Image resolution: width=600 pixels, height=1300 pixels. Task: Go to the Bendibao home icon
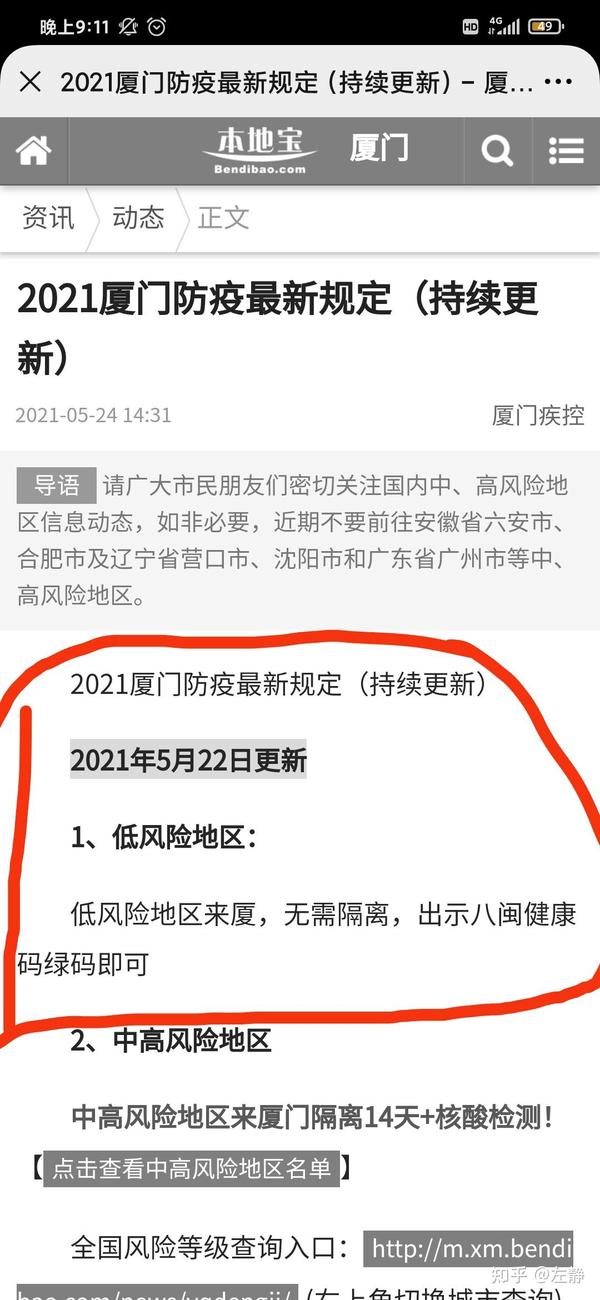pyautogui.click(x=33, y=151)
